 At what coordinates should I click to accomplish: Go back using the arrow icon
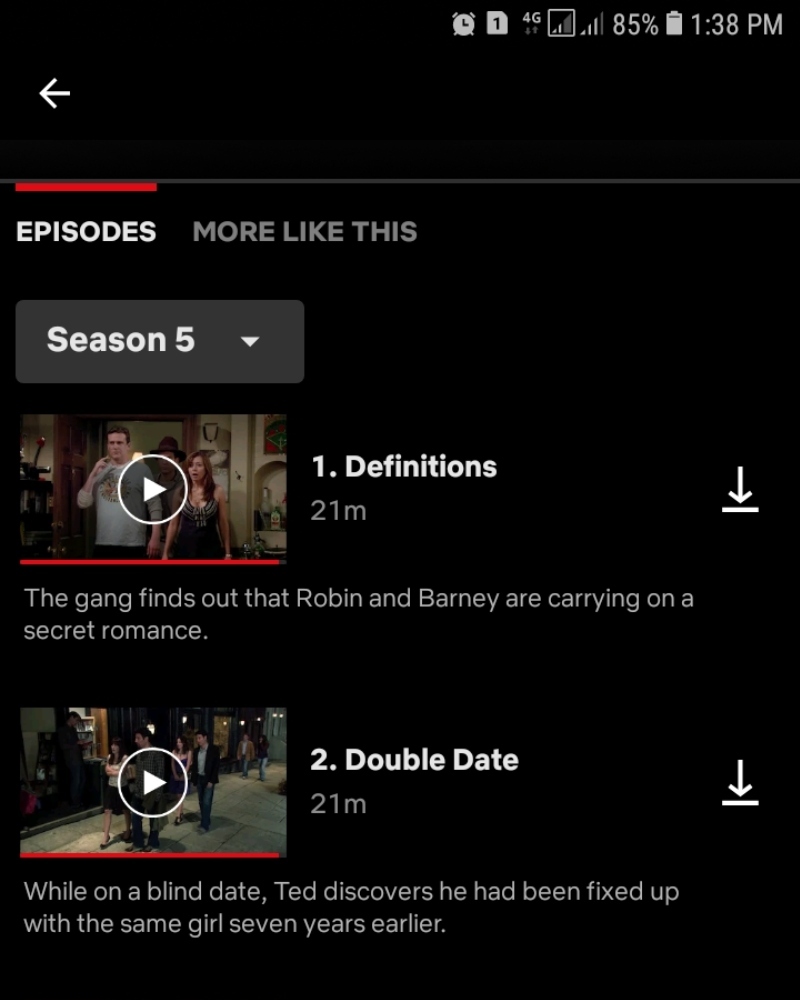point(55,94)
